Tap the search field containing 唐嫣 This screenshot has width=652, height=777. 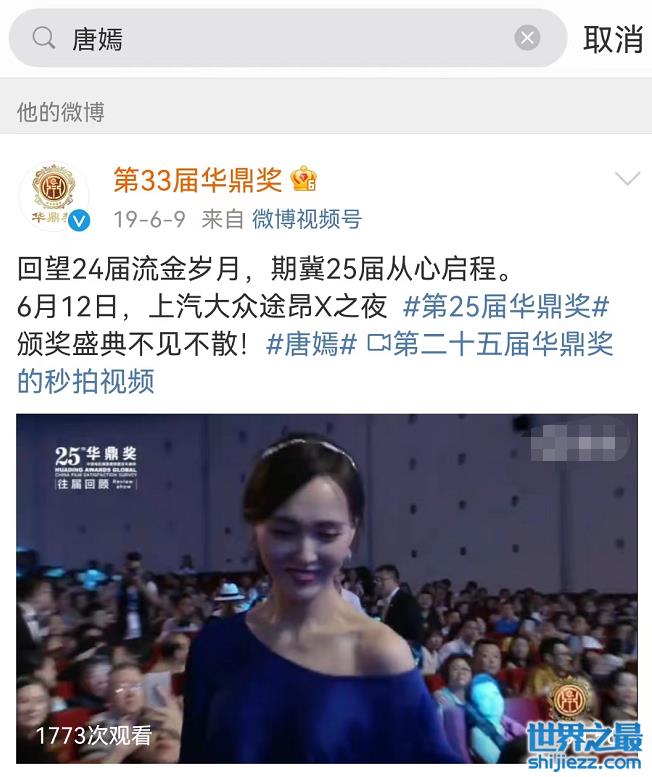(280, 39)
